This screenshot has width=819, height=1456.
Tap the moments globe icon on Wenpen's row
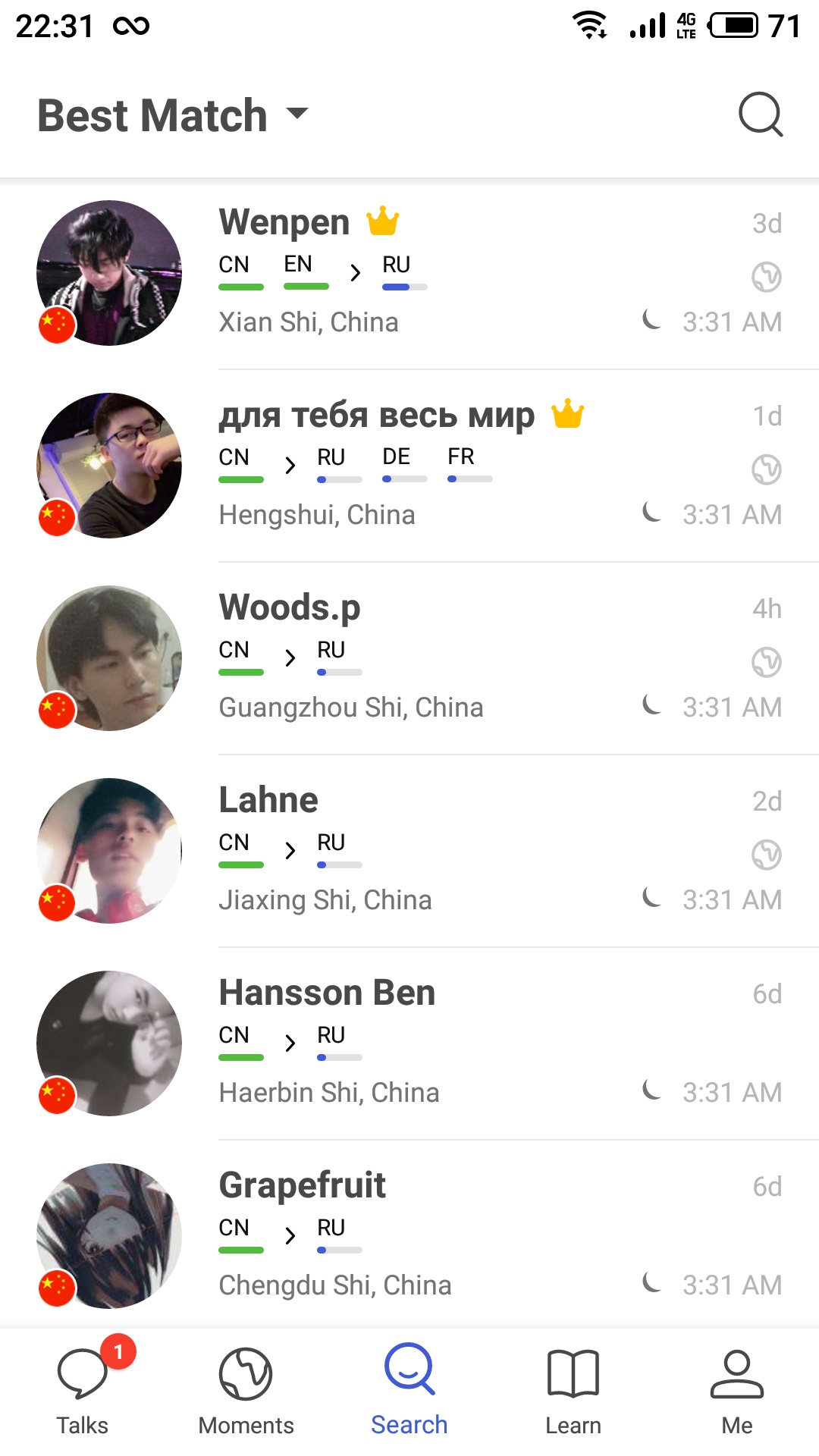pyautogui.click(x=767, y=277)
